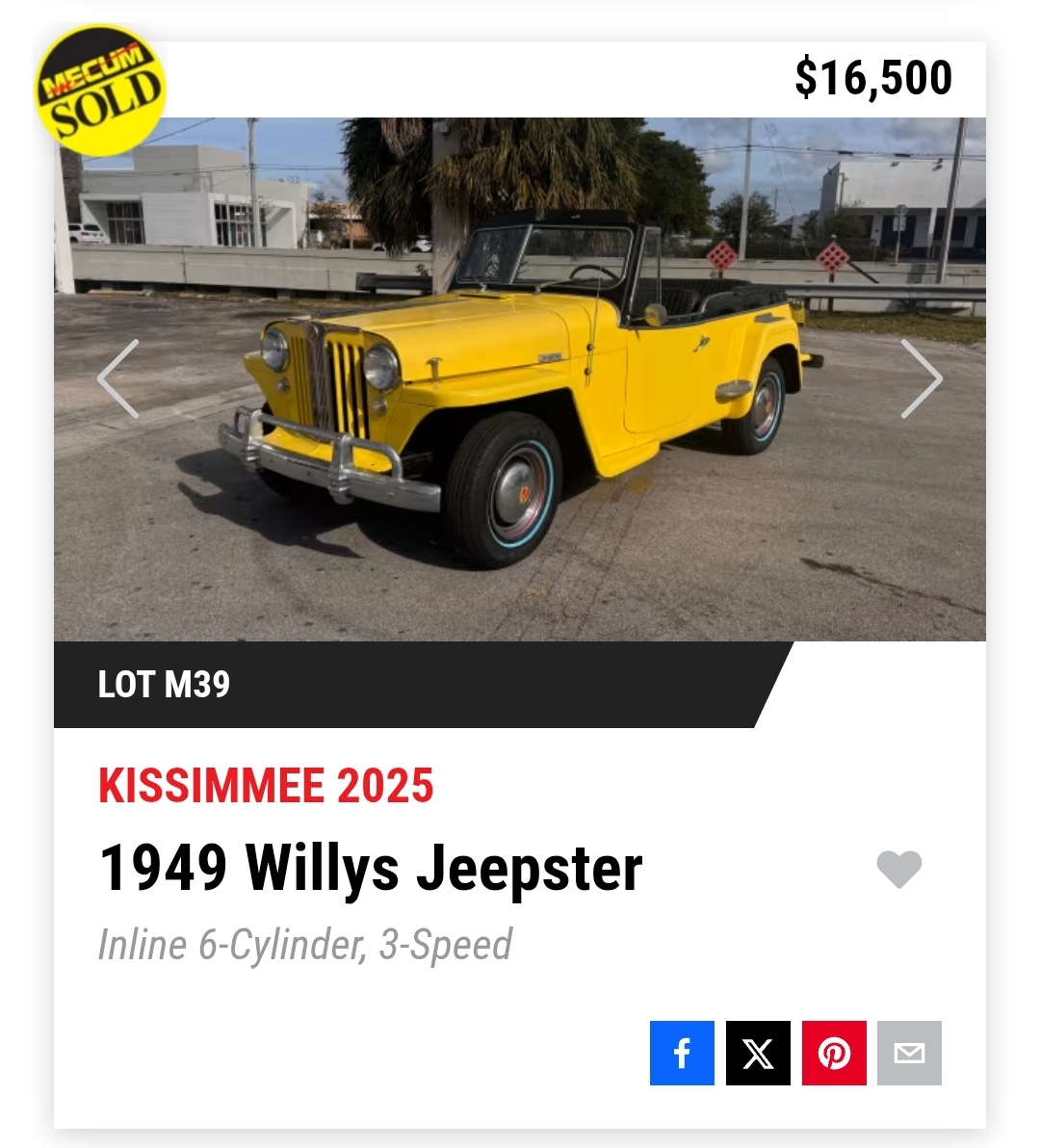Pin this lot on Pinterest
The width and height of the screenshot is (1040, 1148).
pyautogui.click(x=834, y=1053)
